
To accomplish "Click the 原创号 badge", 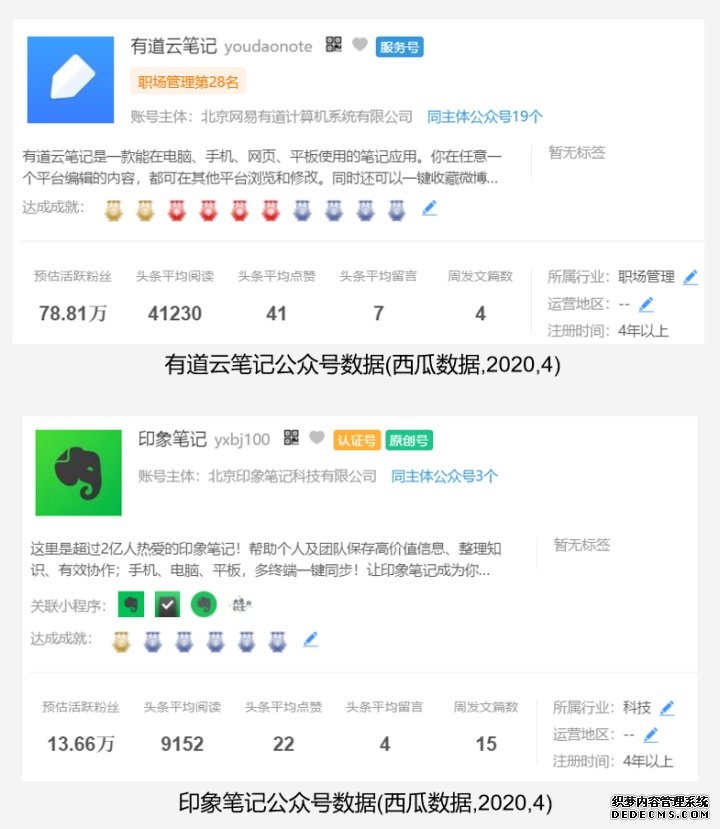I will click(408, 439).
